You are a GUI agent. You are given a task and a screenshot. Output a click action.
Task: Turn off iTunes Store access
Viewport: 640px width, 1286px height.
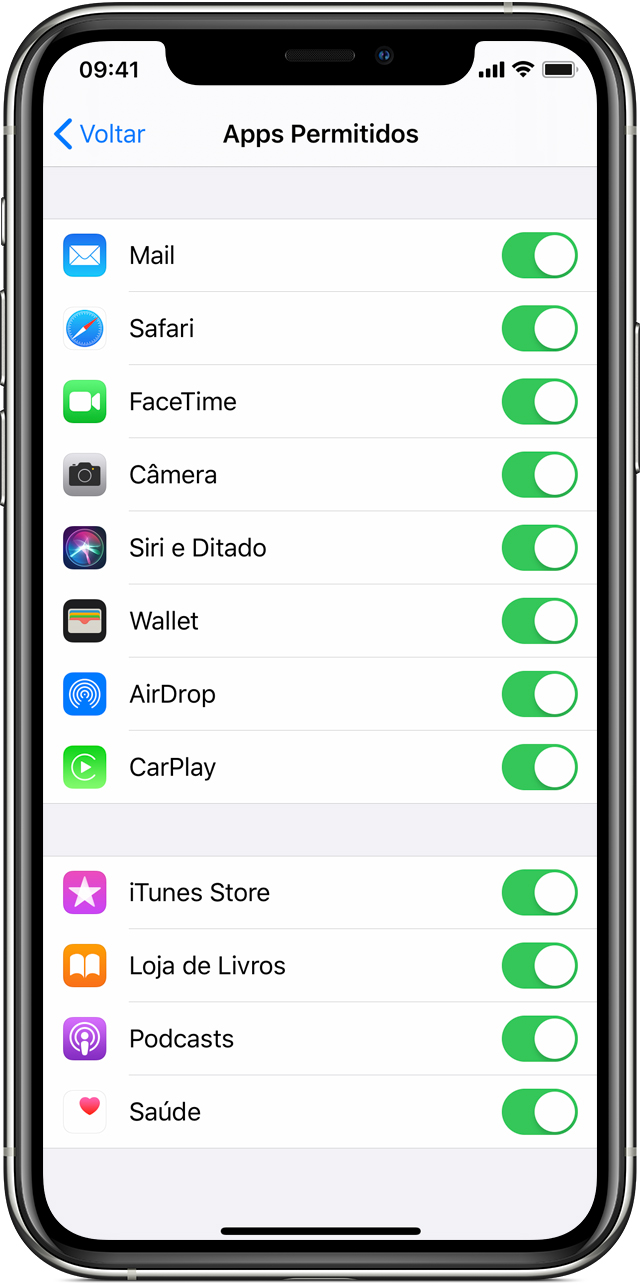(x=539, y=893)
